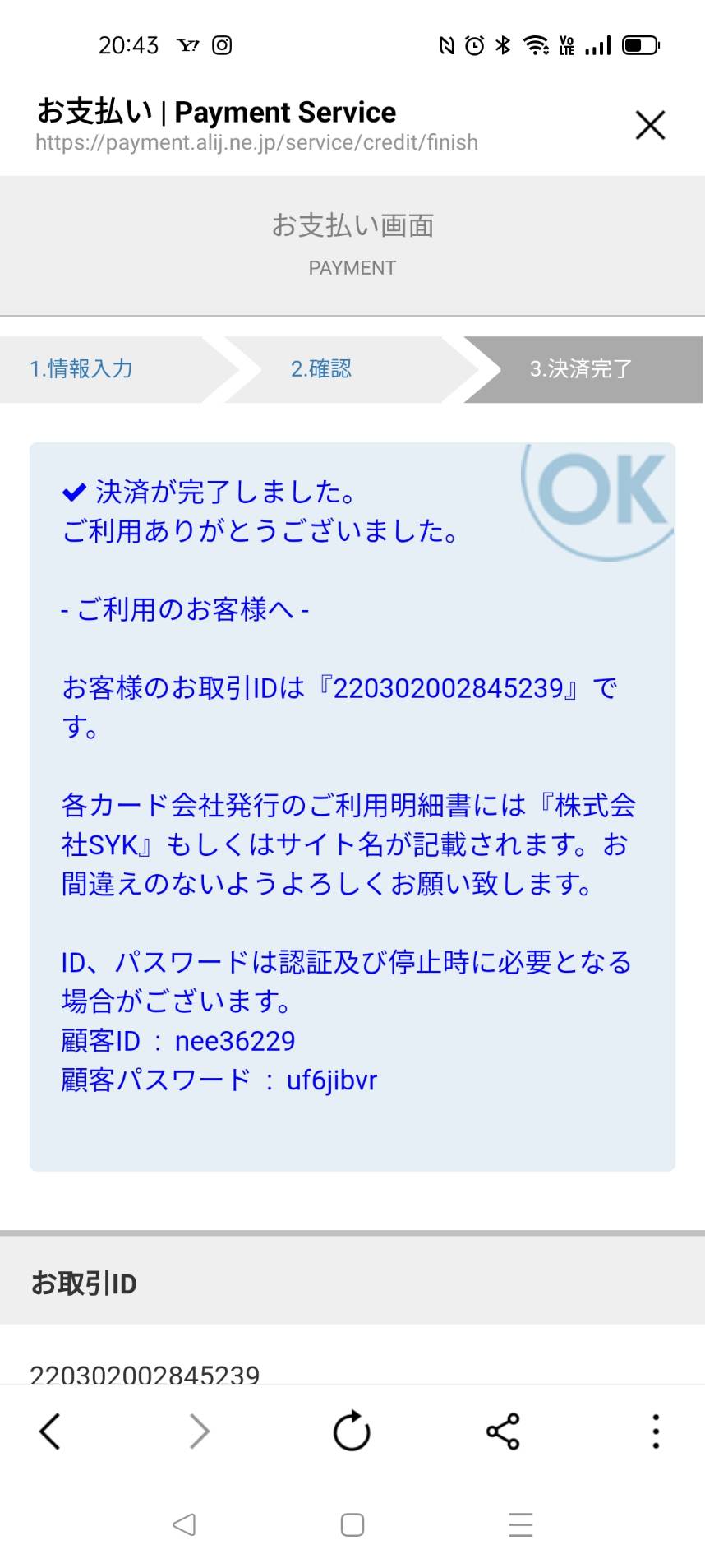Open recent apps from system bar

point(521,1524)
